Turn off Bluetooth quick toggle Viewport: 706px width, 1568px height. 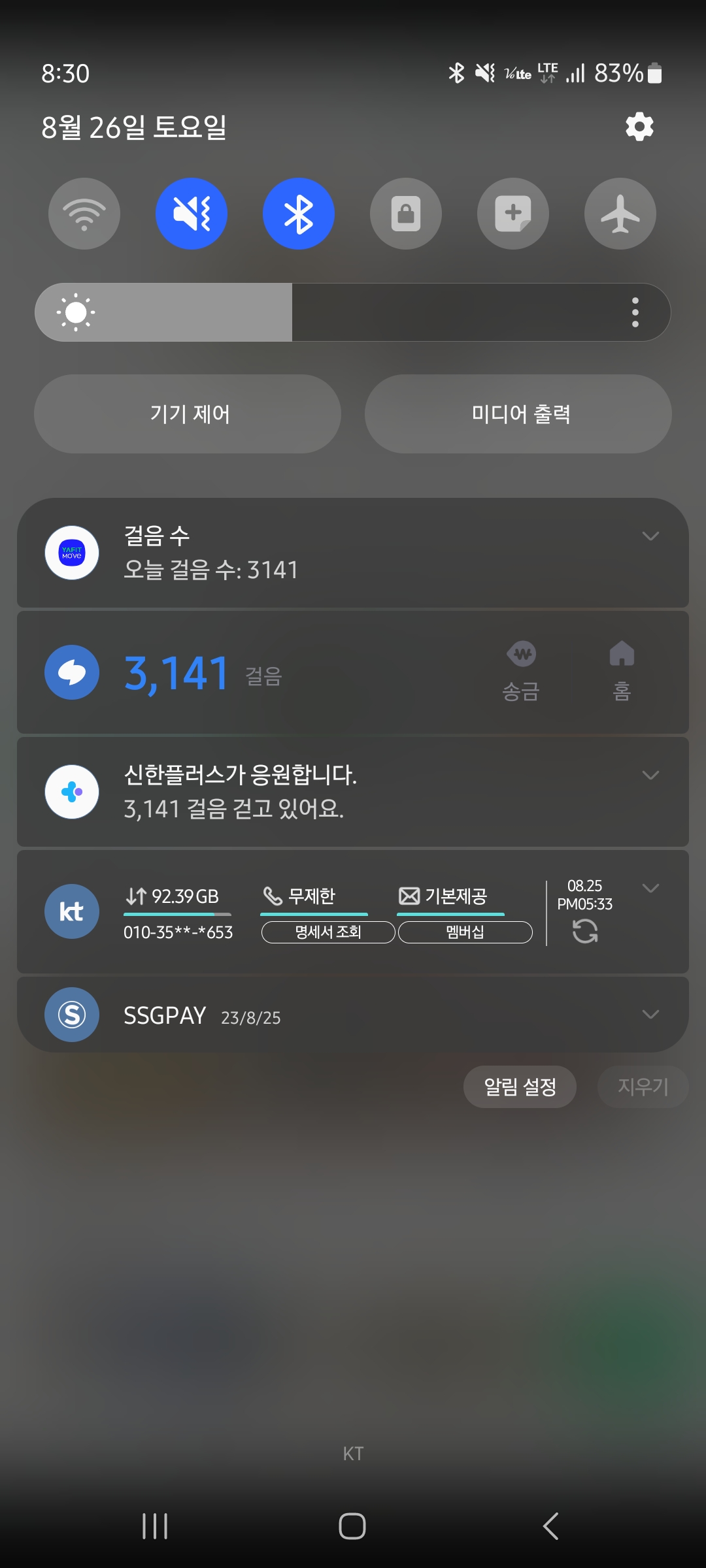tap(299, 214)
